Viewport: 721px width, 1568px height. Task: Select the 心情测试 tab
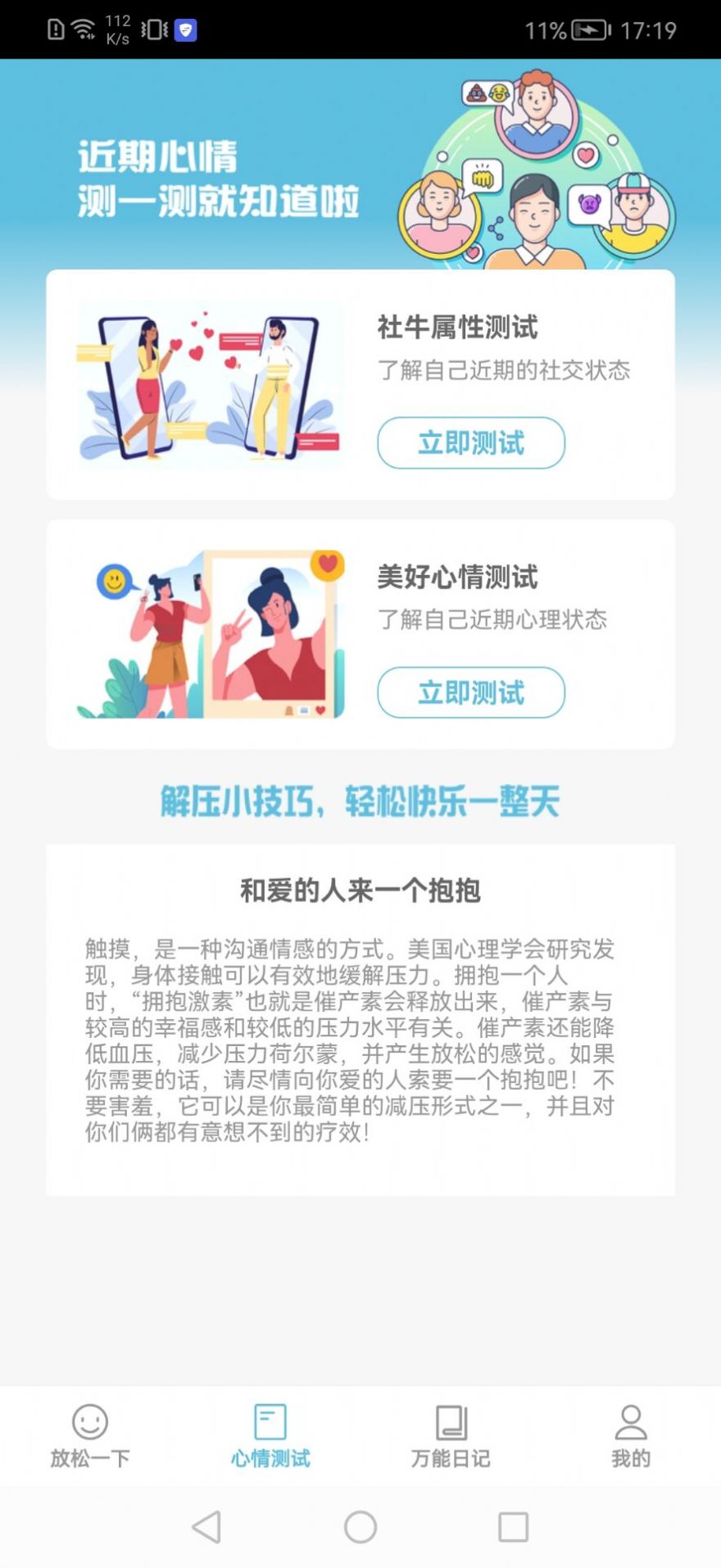270,1436
